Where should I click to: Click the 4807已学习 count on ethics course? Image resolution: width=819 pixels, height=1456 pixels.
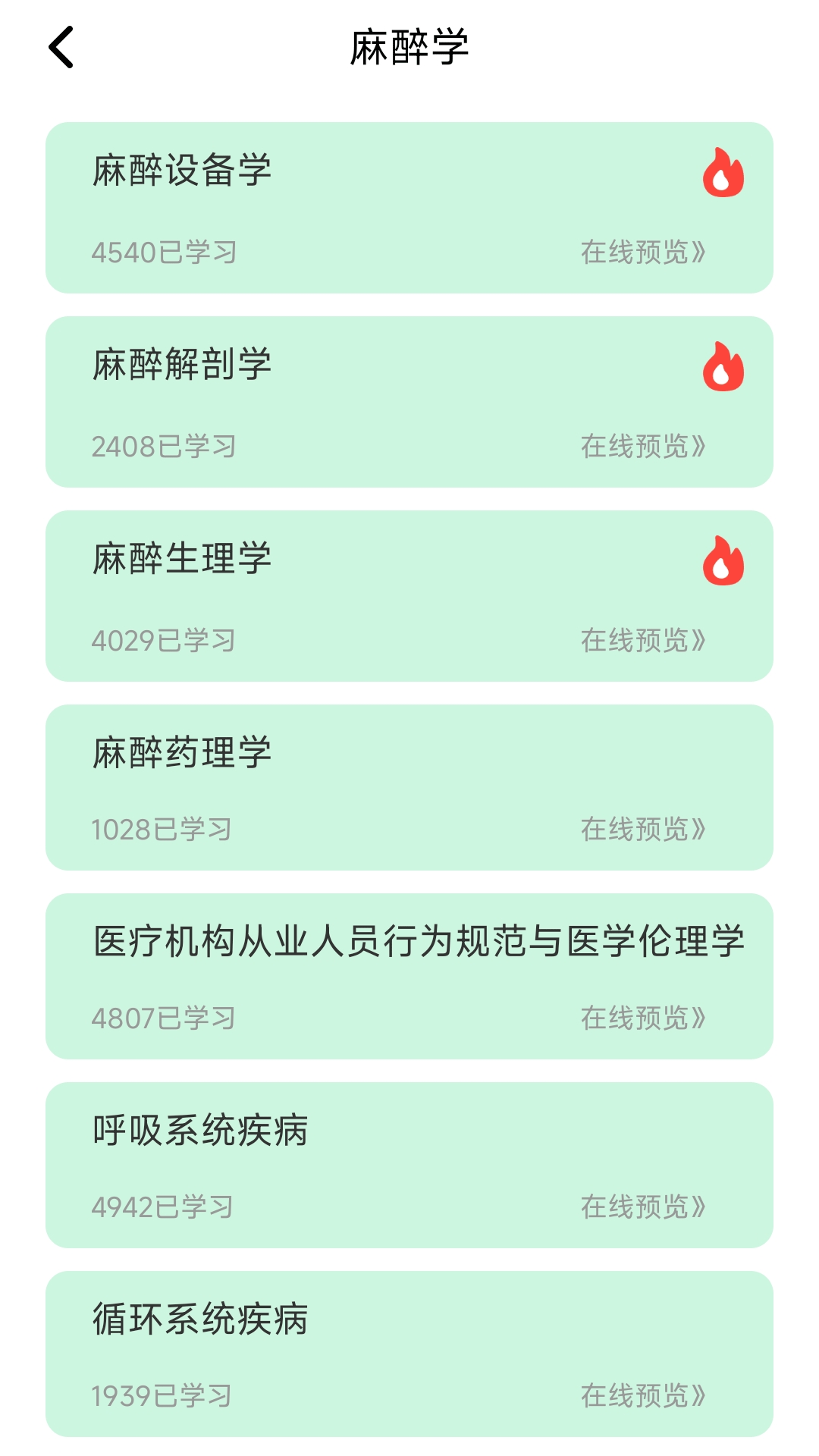point(164,1017)
